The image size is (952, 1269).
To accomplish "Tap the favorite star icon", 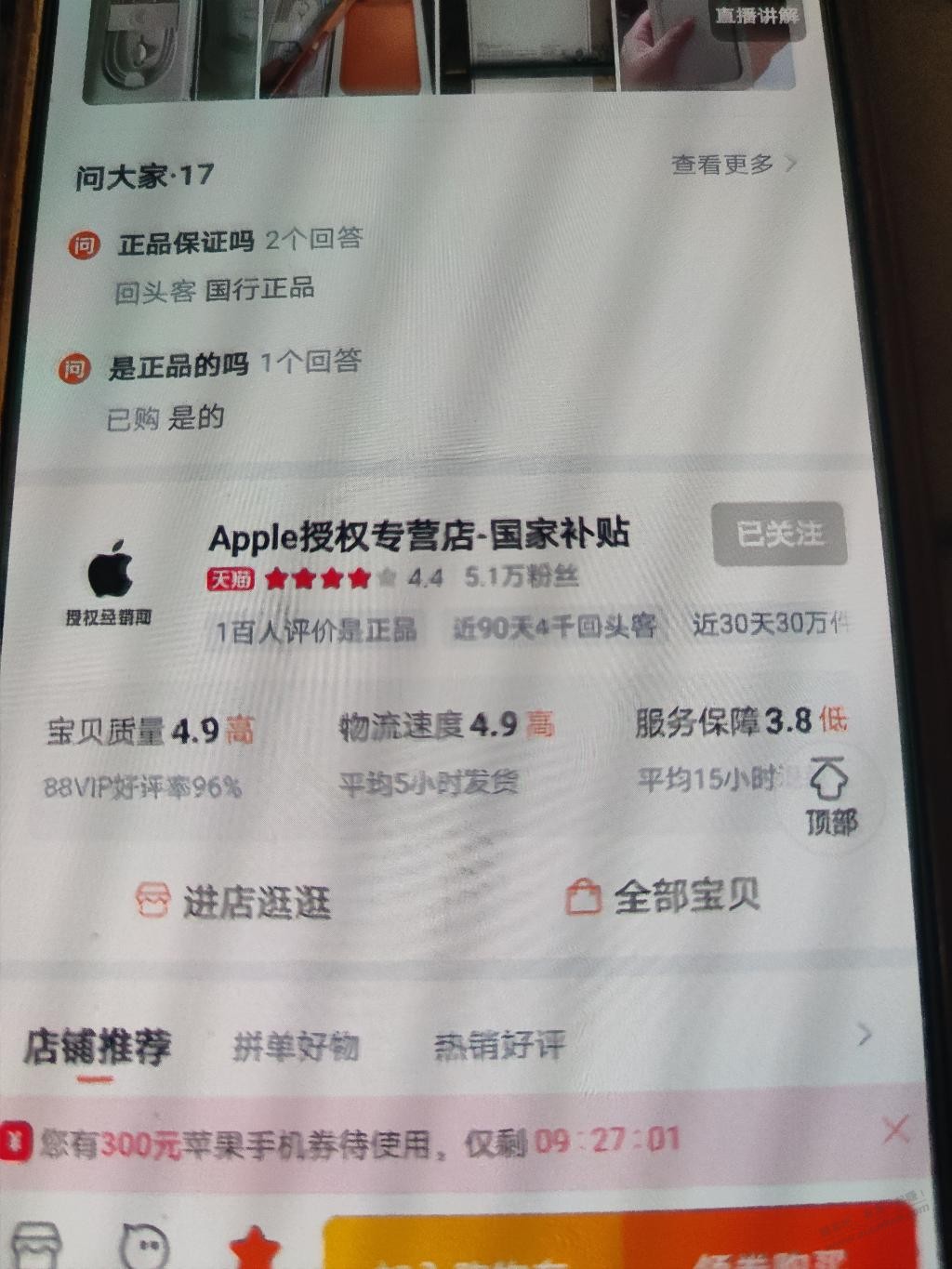I will click(x=255, y=1248).
